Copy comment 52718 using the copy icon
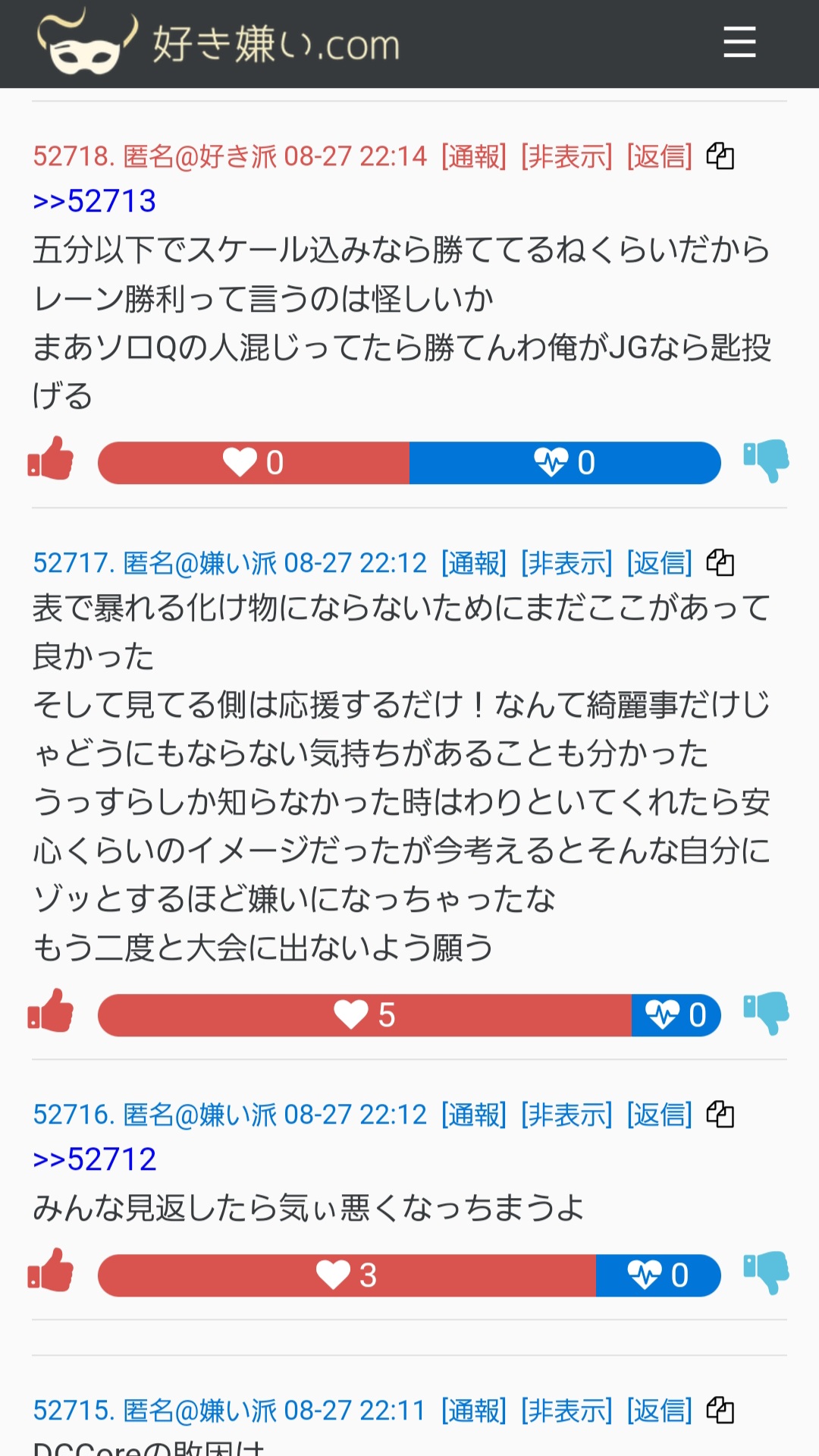Image resolution: width=819 pixels, height=1456 pixels. (x=720, y=156)
